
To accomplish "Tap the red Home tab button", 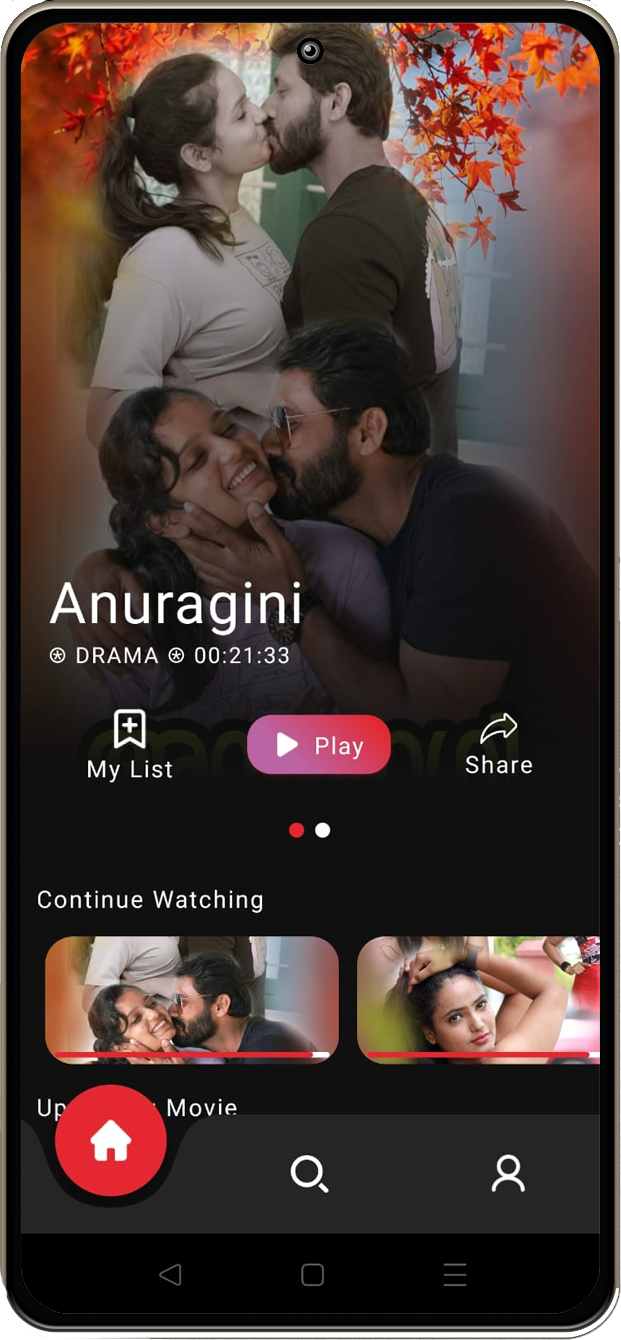I will 111,1141.
